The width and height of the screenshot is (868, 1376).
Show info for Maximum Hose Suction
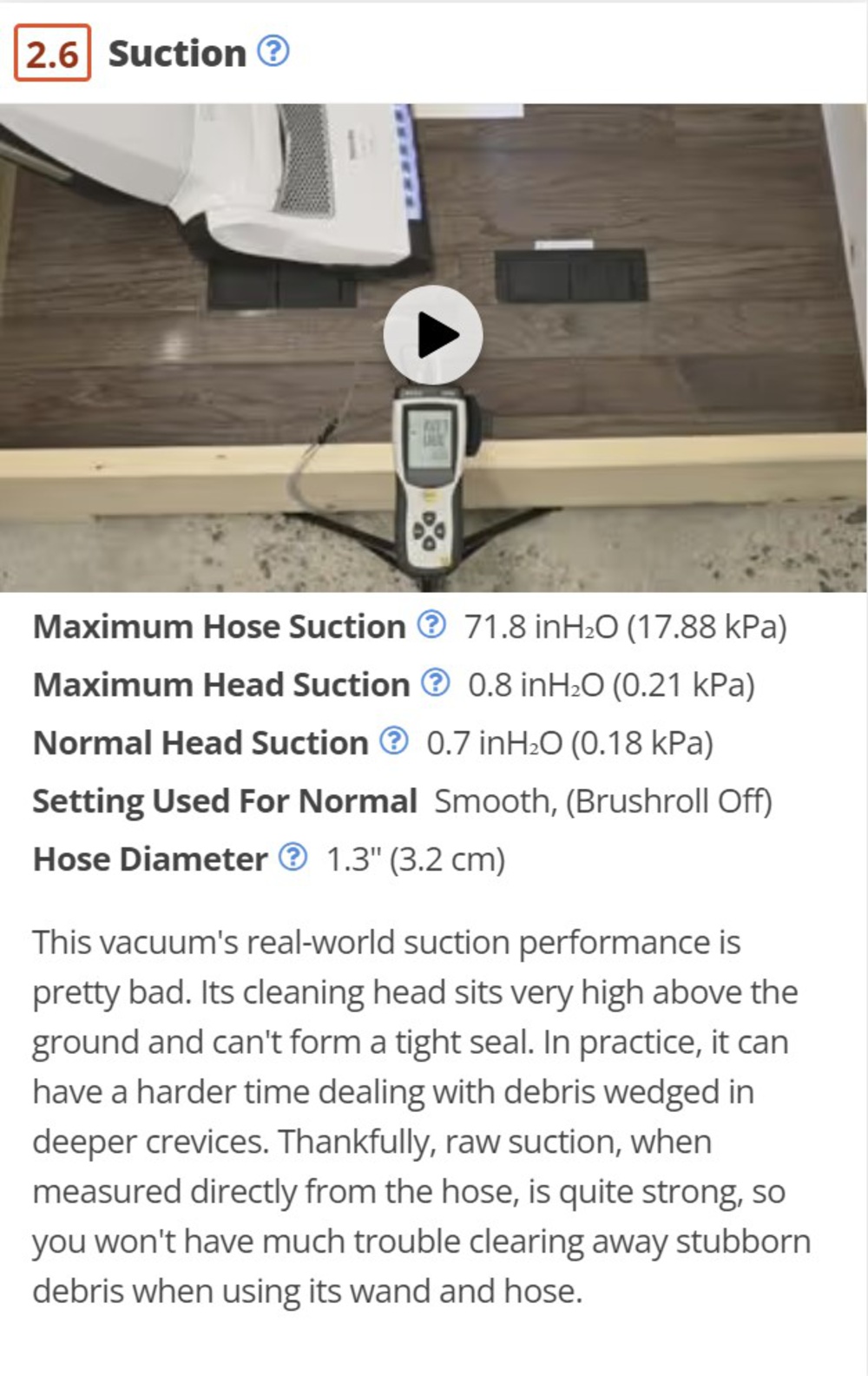431,625
